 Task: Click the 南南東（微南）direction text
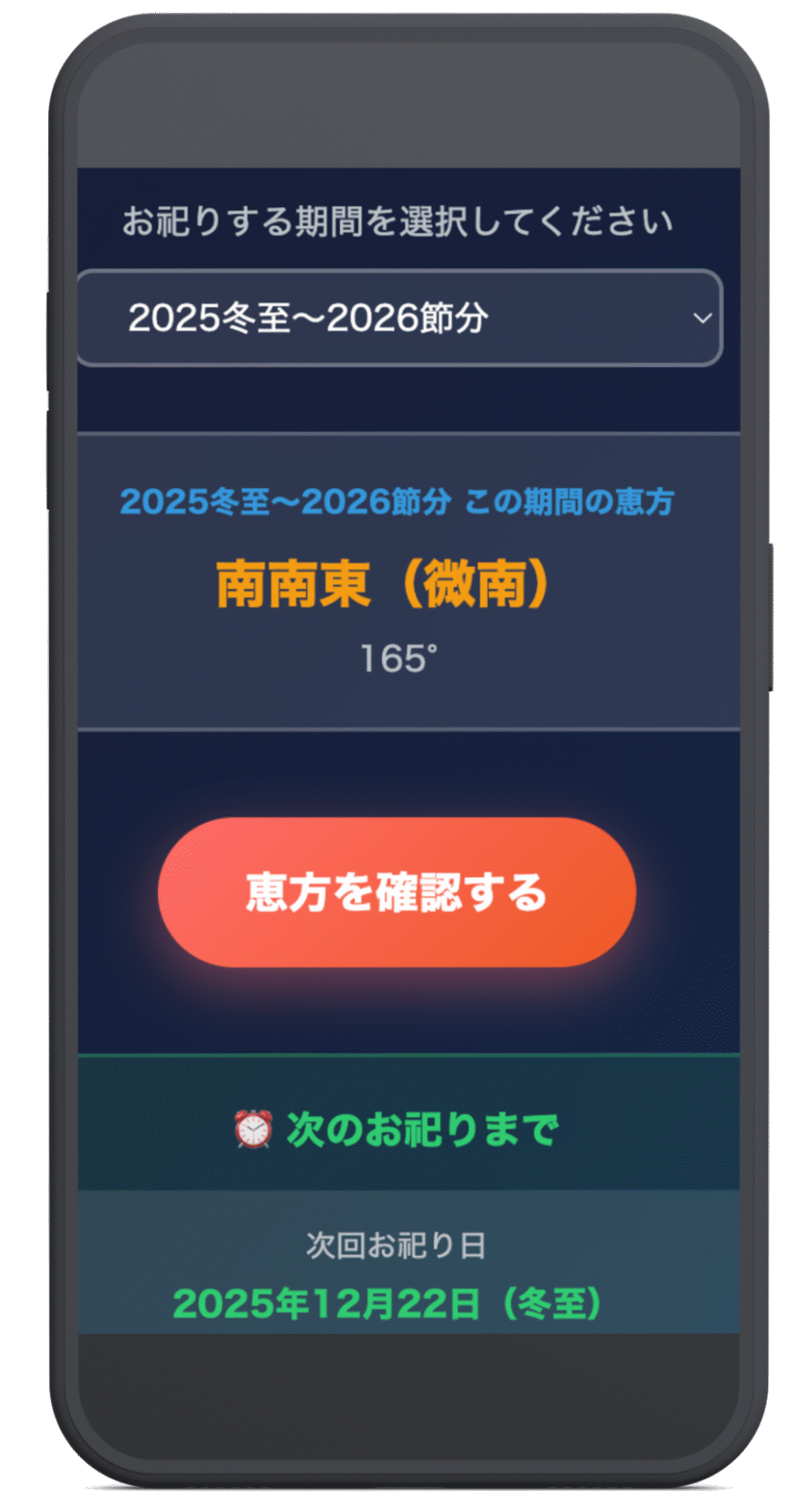[x=383, y=580]
